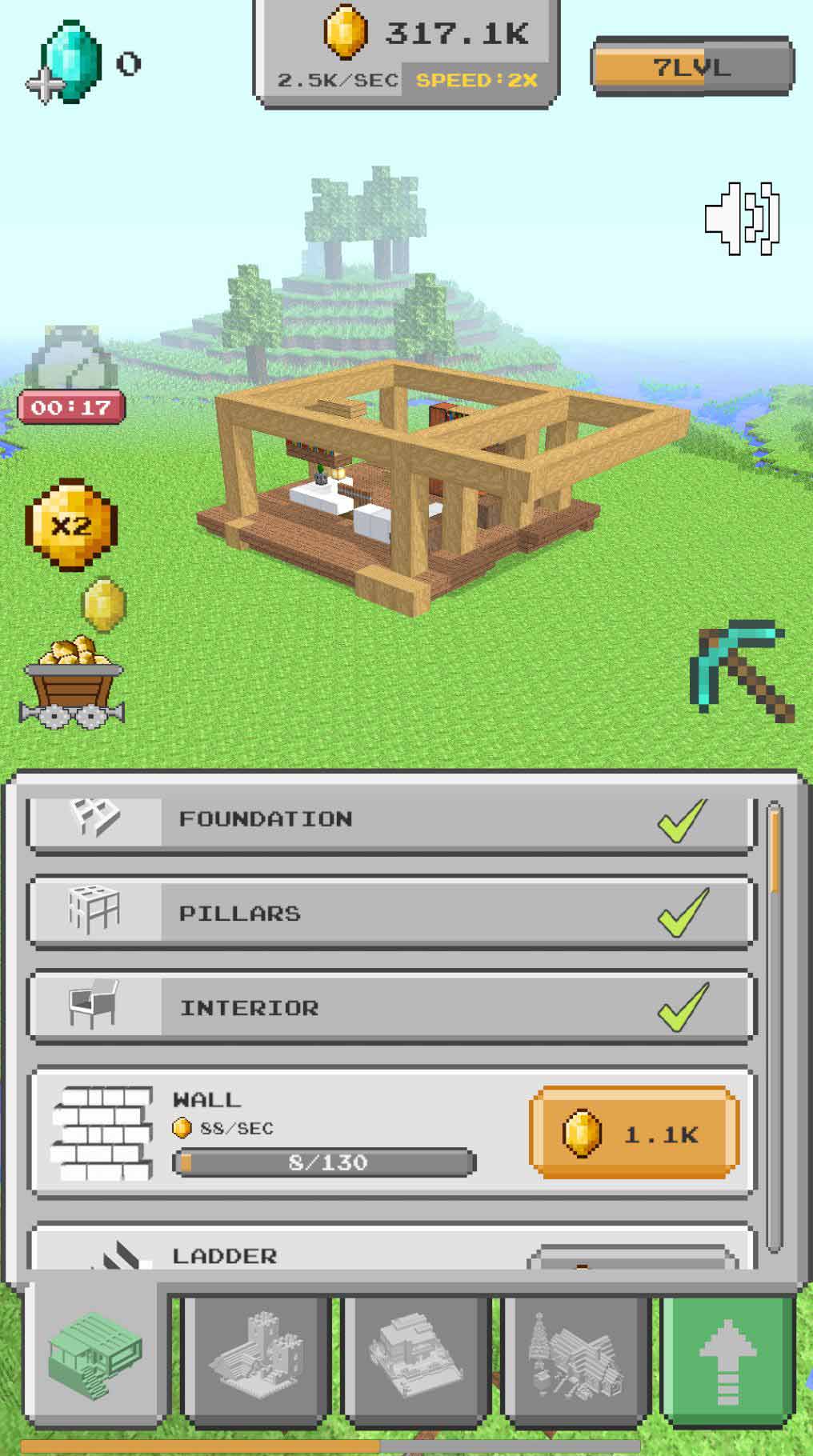Open the completed Foundation row
The height and width of the screenshot is (1456, 813).
(390, 819)
